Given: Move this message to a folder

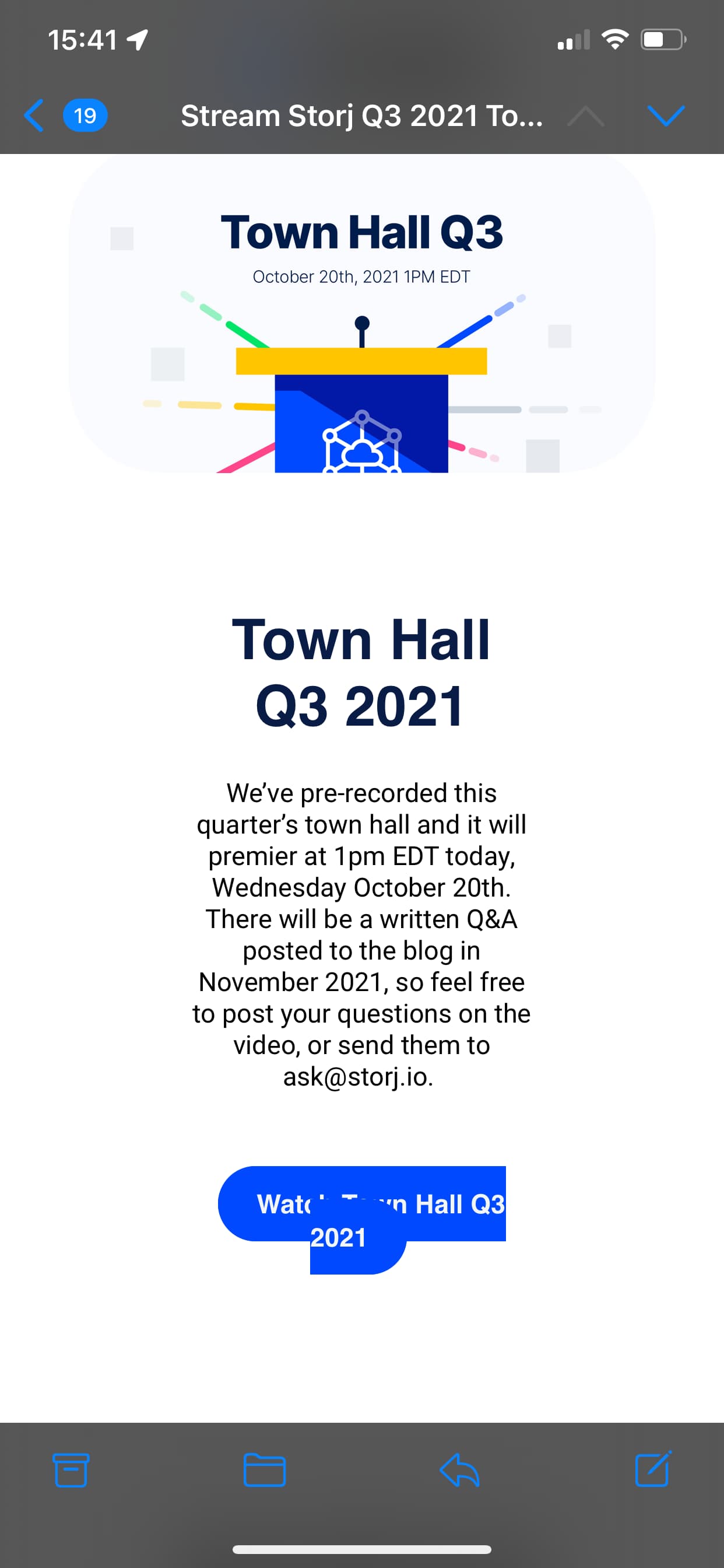Looking at the screenshot, I should (265, 1470).
